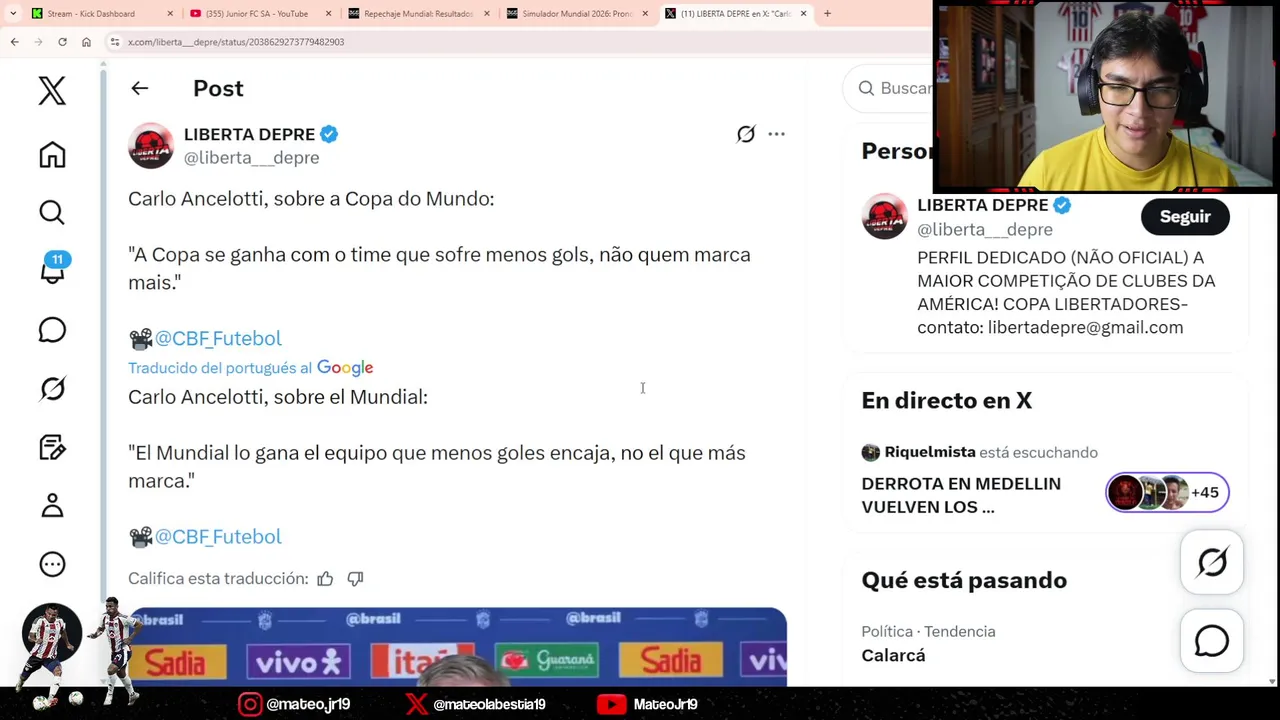Rate the translation with thumbs up
Image resolution: width=1280 pixels, height=720 pixels.
(x=325, y=578)
